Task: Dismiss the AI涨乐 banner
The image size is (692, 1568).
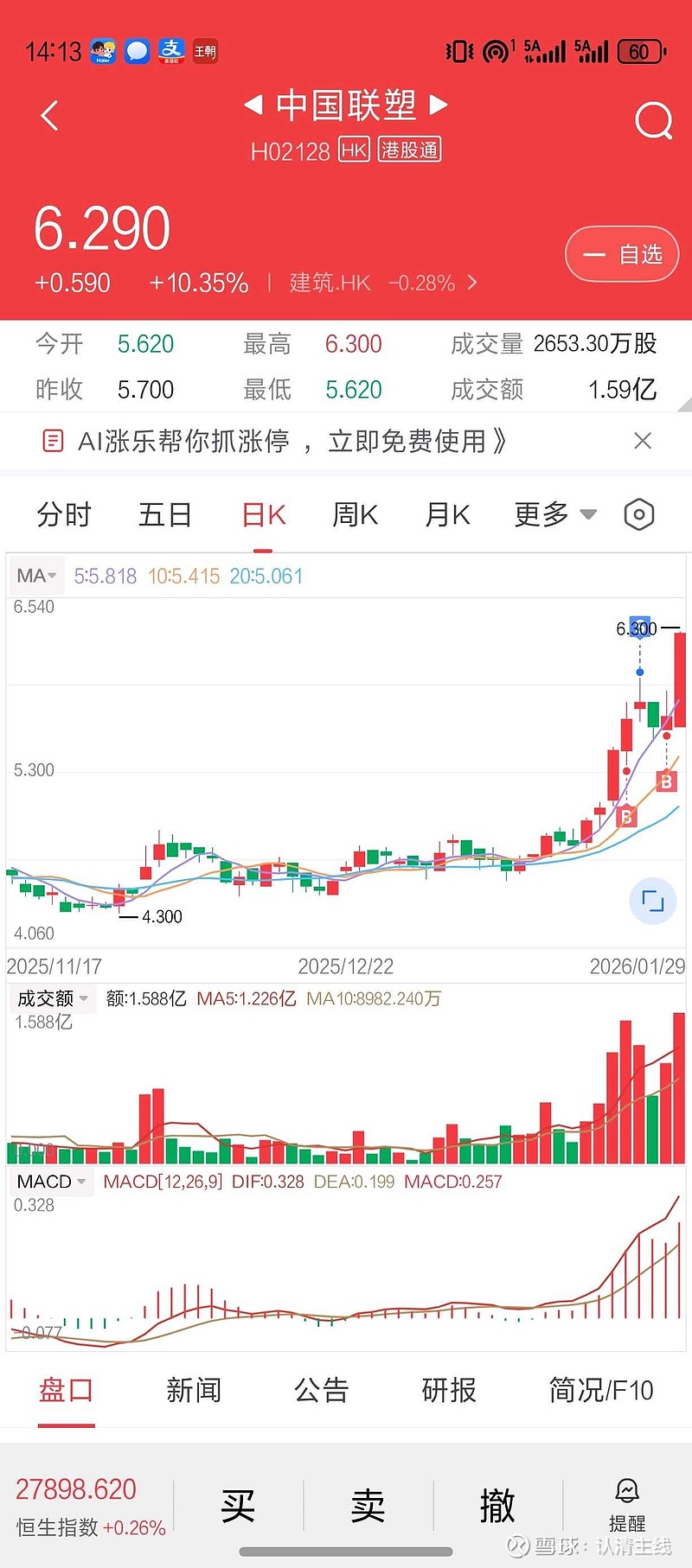Action: pos(643,441)
